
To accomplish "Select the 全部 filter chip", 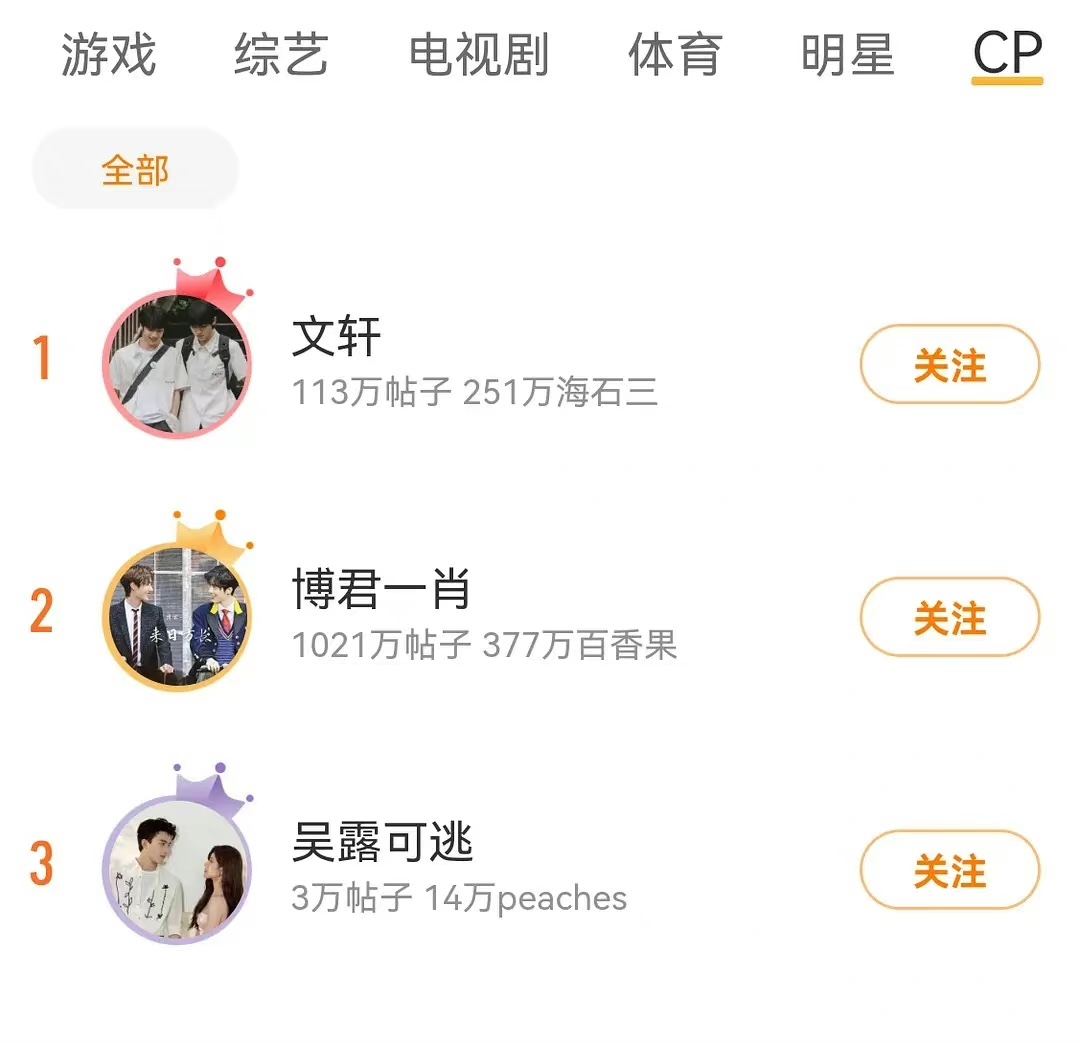I will click(136, 170).
